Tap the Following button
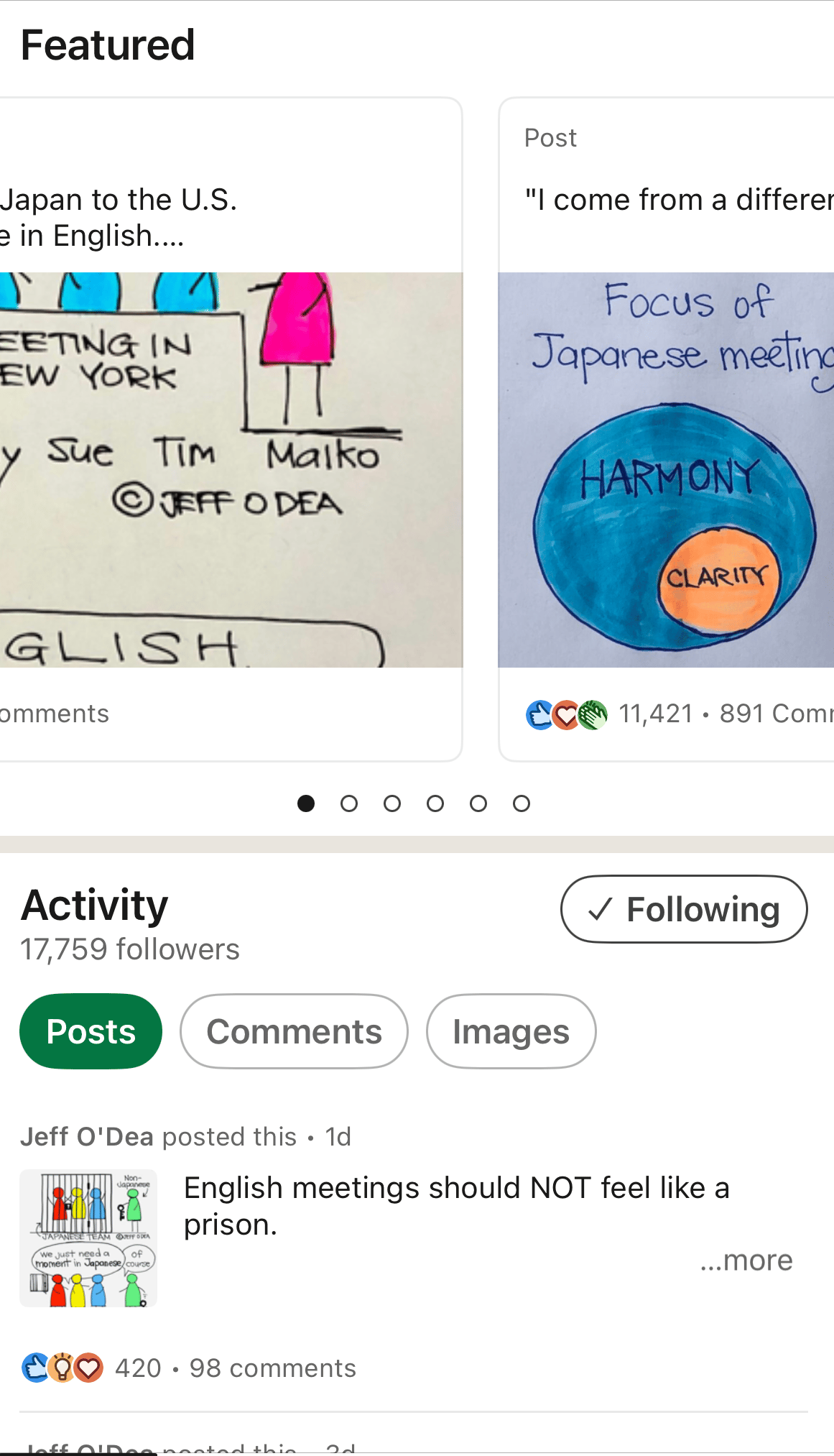 coord(683,909)
